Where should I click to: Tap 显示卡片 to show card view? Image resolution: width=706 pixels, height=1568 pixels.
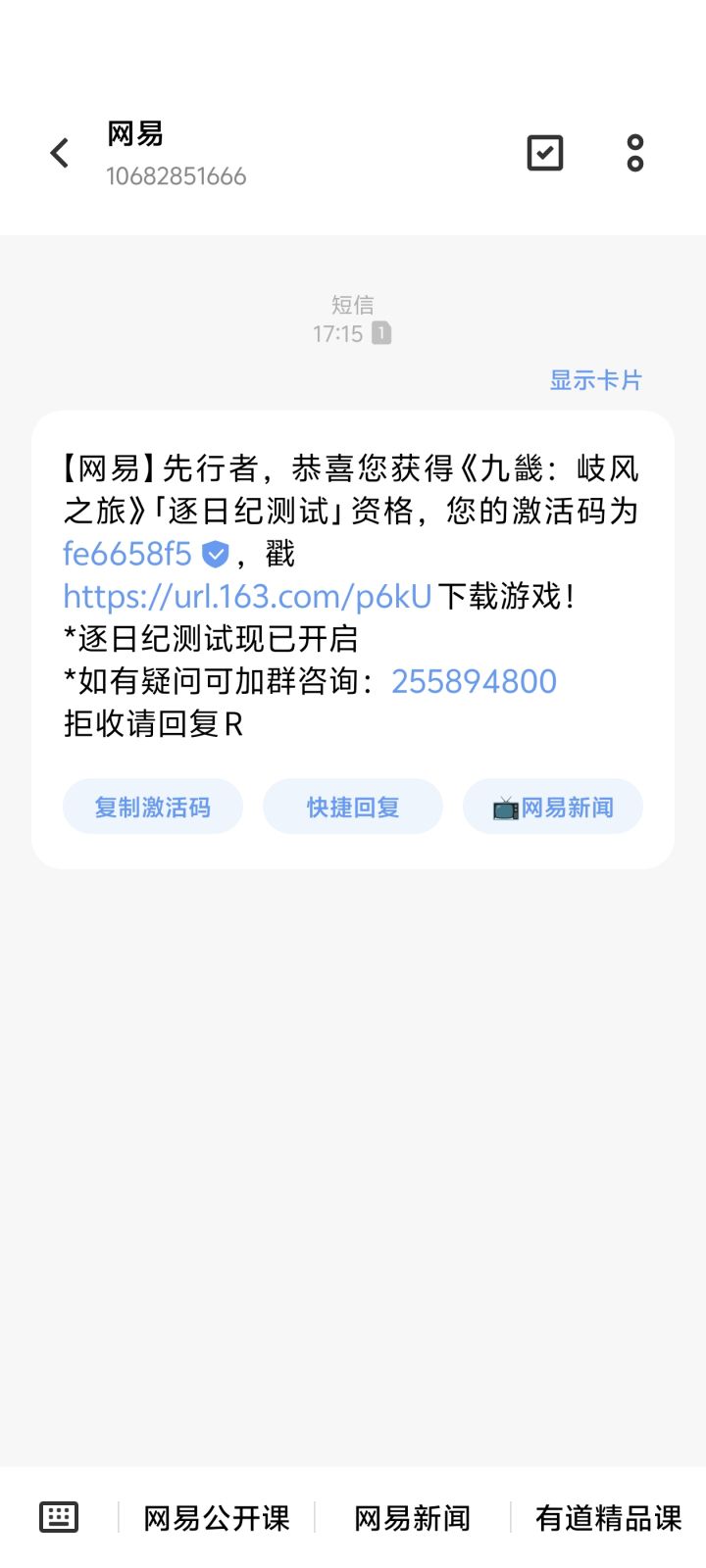tap(595, 380)
